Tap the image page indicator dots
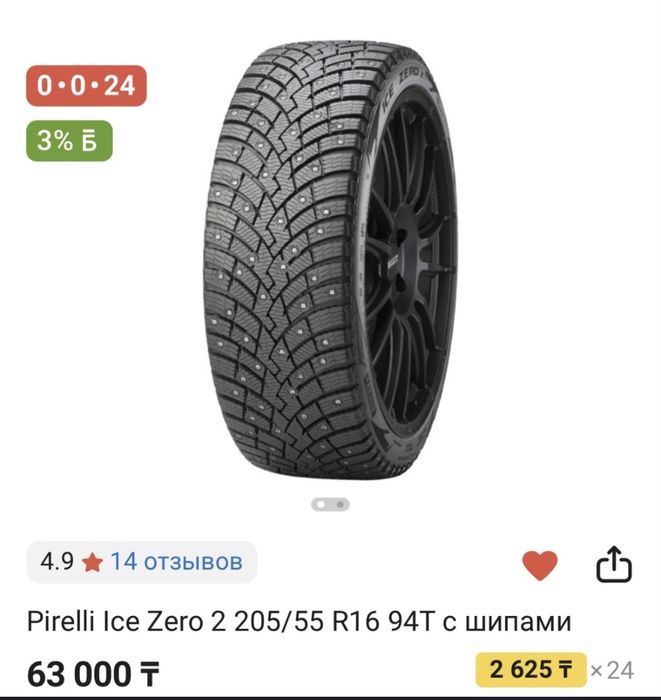This screenshot has width=661, height=700. (330, 505)
